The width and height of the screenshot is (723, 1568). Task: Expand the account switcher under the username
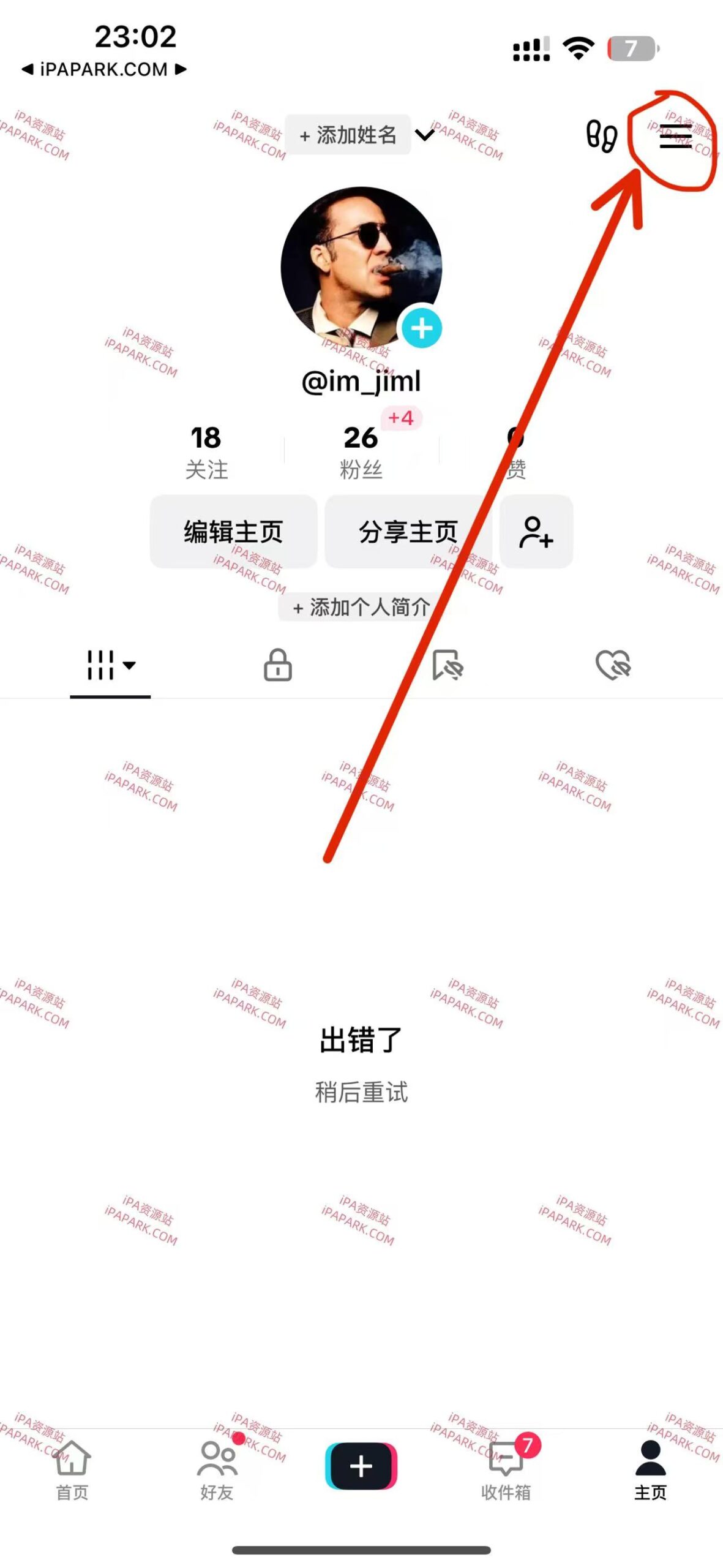pyautogui.click(x=424, y=136)
